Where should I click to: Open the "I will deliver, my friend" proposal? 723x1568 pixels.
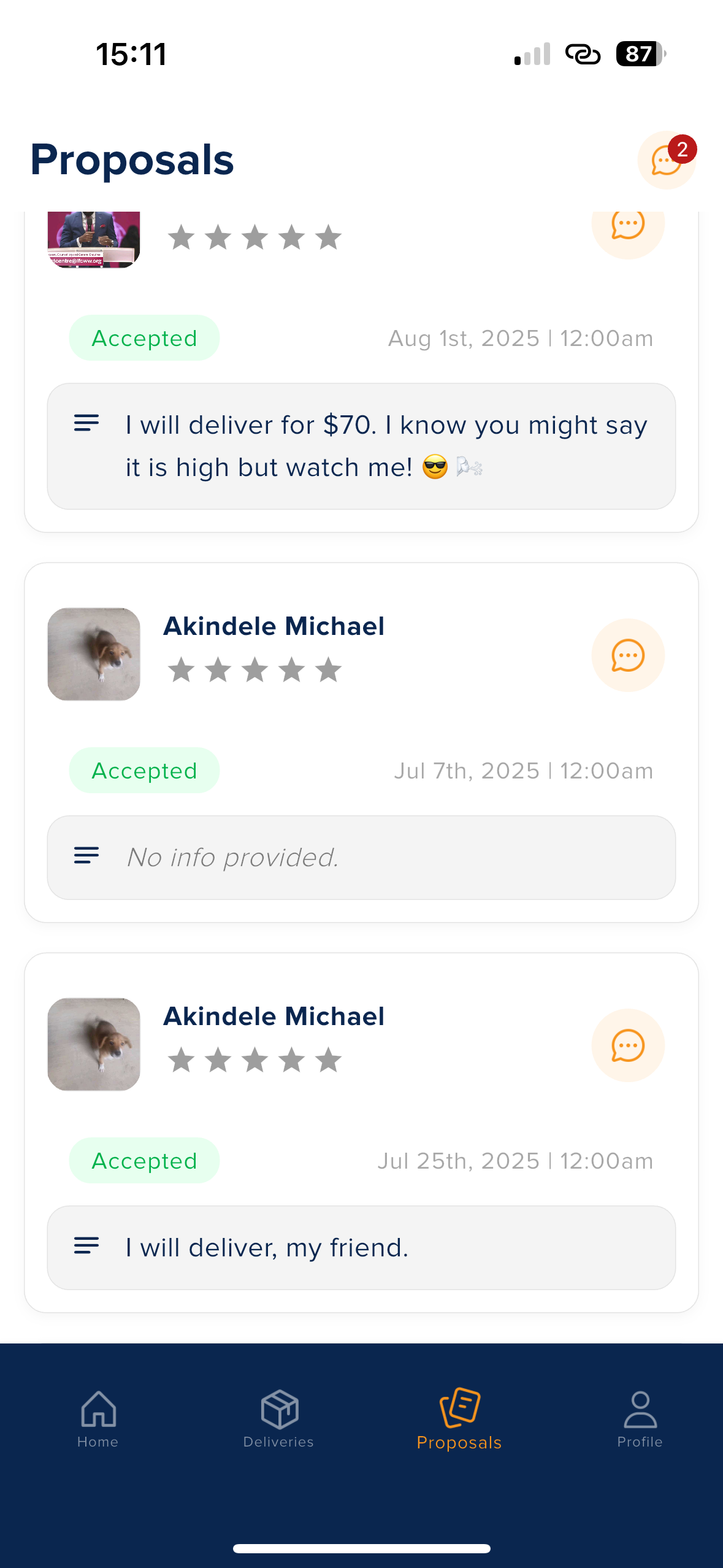point(361,1247)
